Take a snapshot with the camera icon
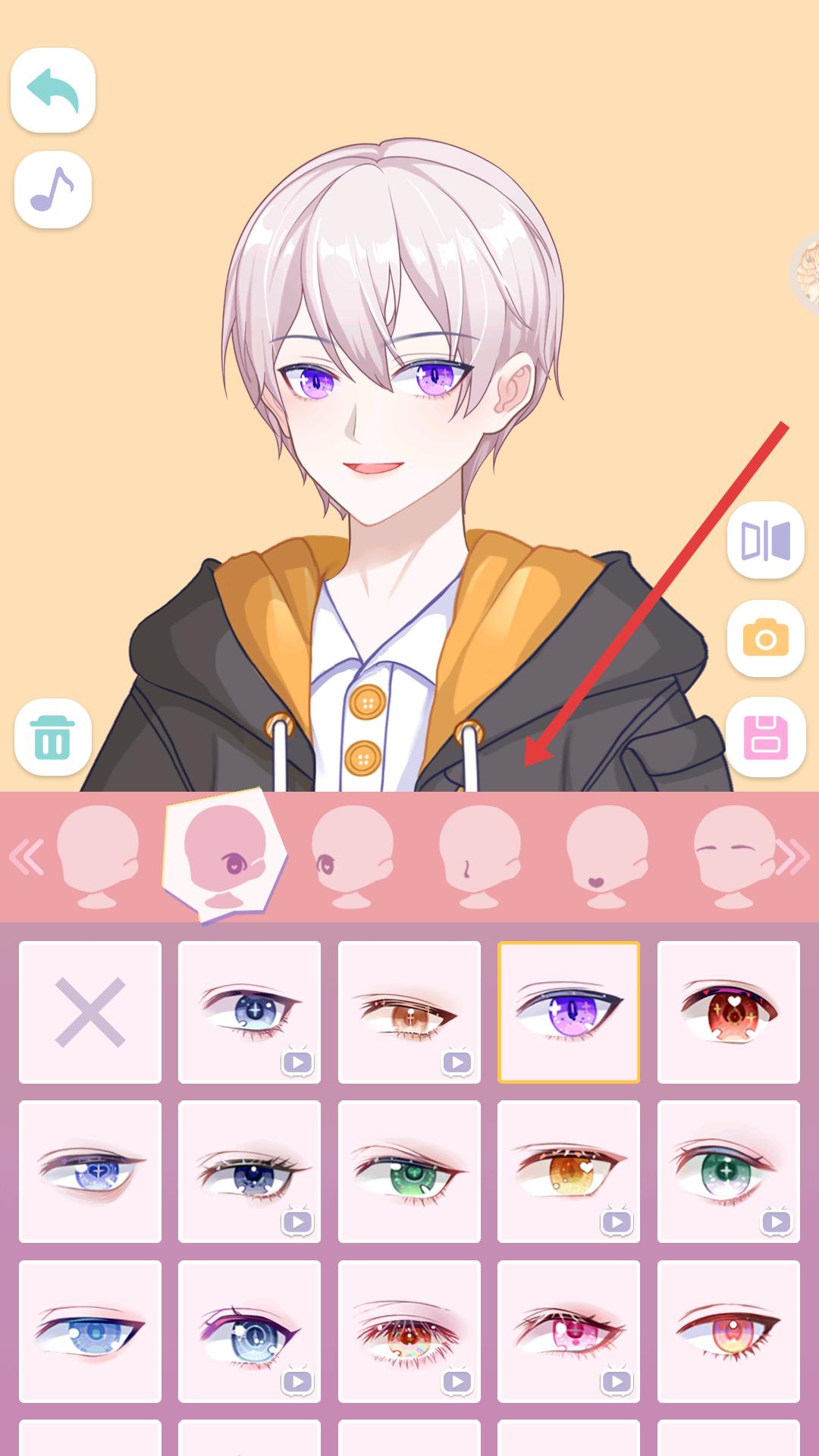819x1456 pixels. 765,639
